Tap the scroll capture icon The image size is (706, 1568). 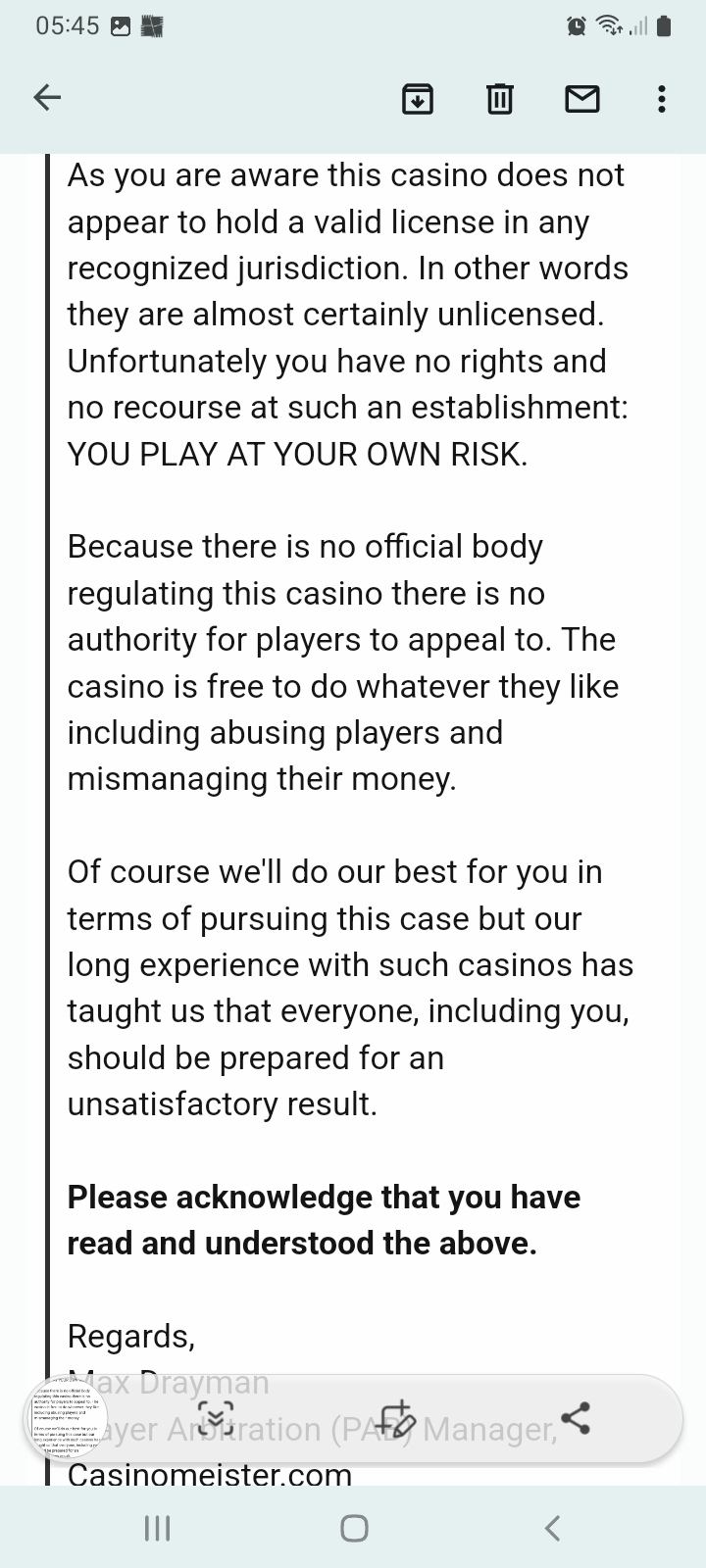click(x=216, y=1418)
